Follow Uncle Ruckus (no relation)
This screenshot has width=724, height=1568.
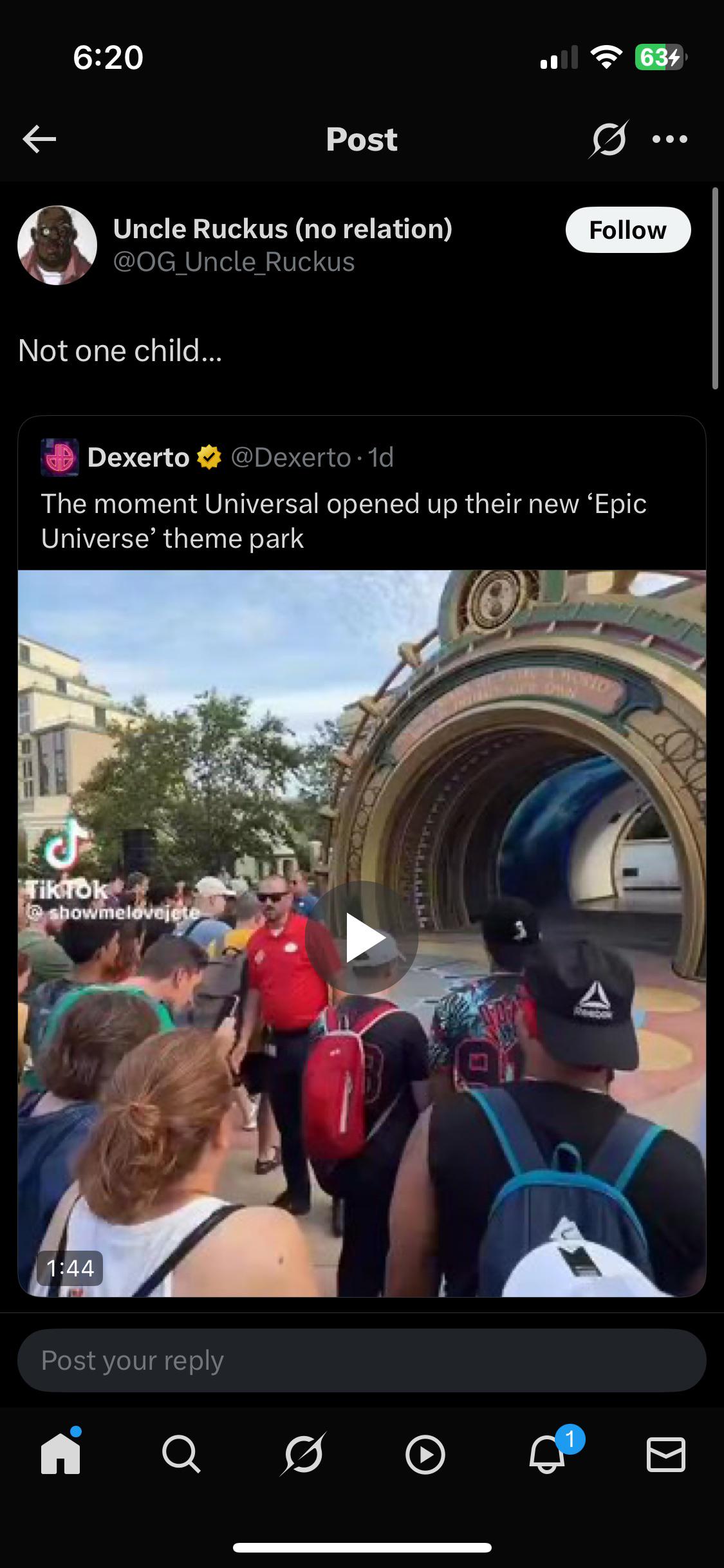tap(627, 230)
